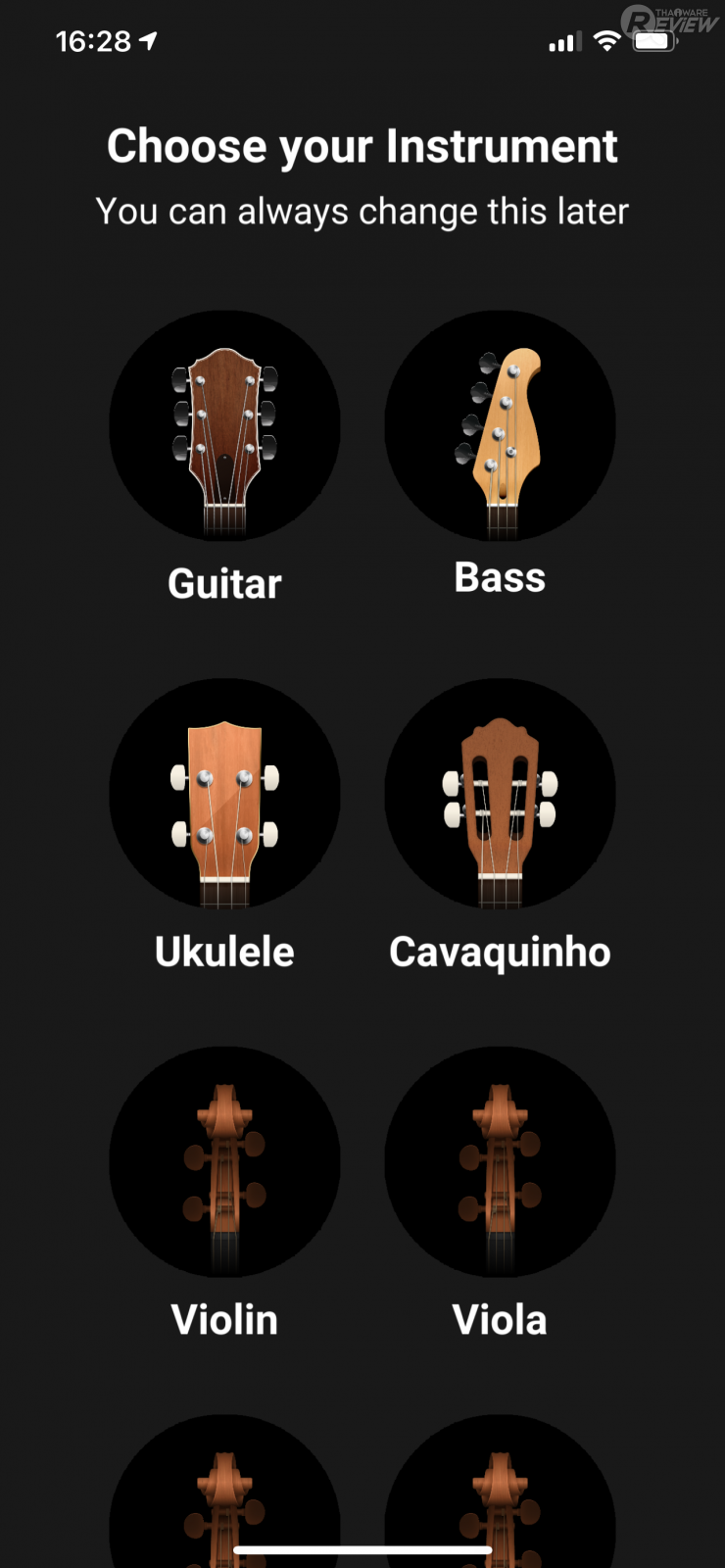Pick the Ukulele option
The image size is (725, 1568).
pos(224,794)
